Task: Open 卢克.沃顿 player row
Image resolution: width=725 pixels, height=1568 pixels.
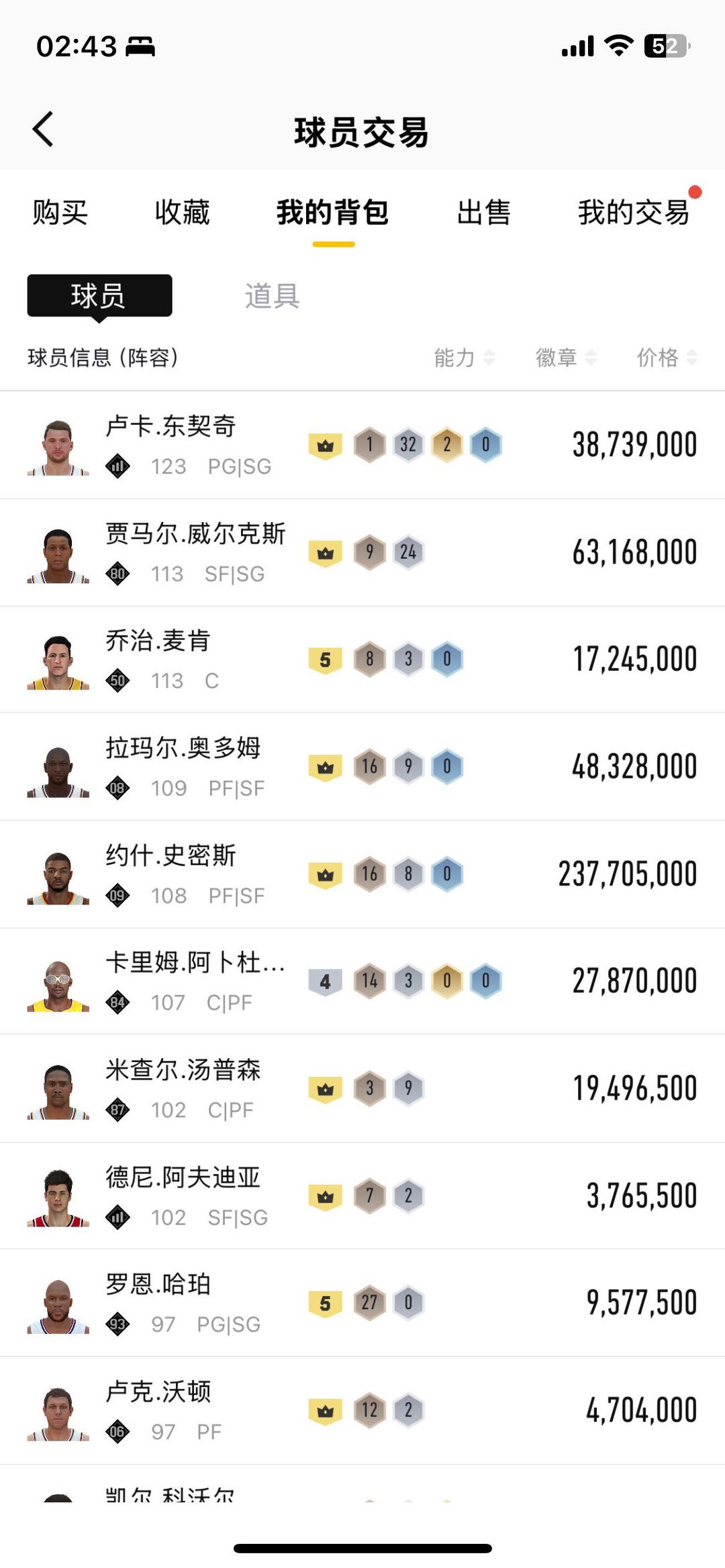Action: (x=362, y=1410)
